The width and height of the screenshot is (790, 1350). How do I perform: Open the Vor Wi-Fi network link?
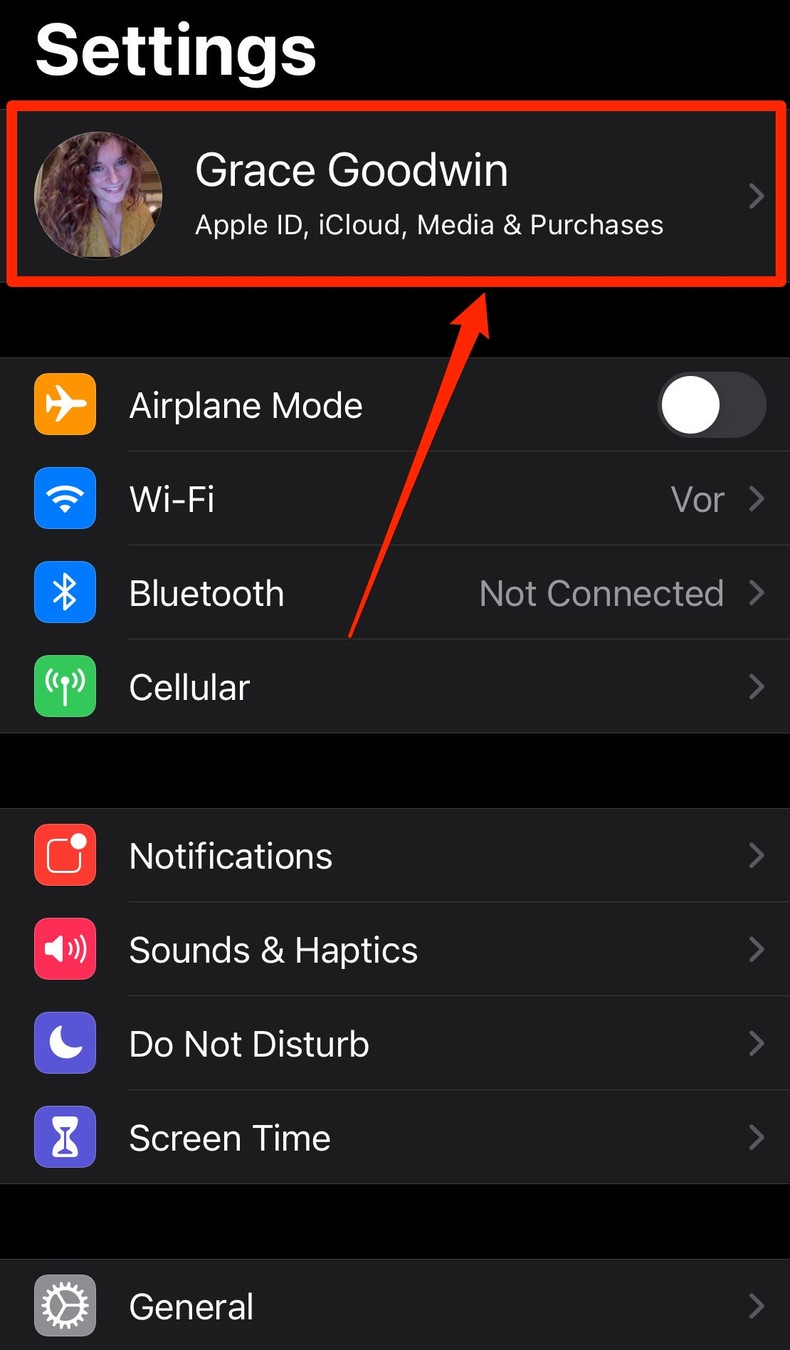pos(698,498)
